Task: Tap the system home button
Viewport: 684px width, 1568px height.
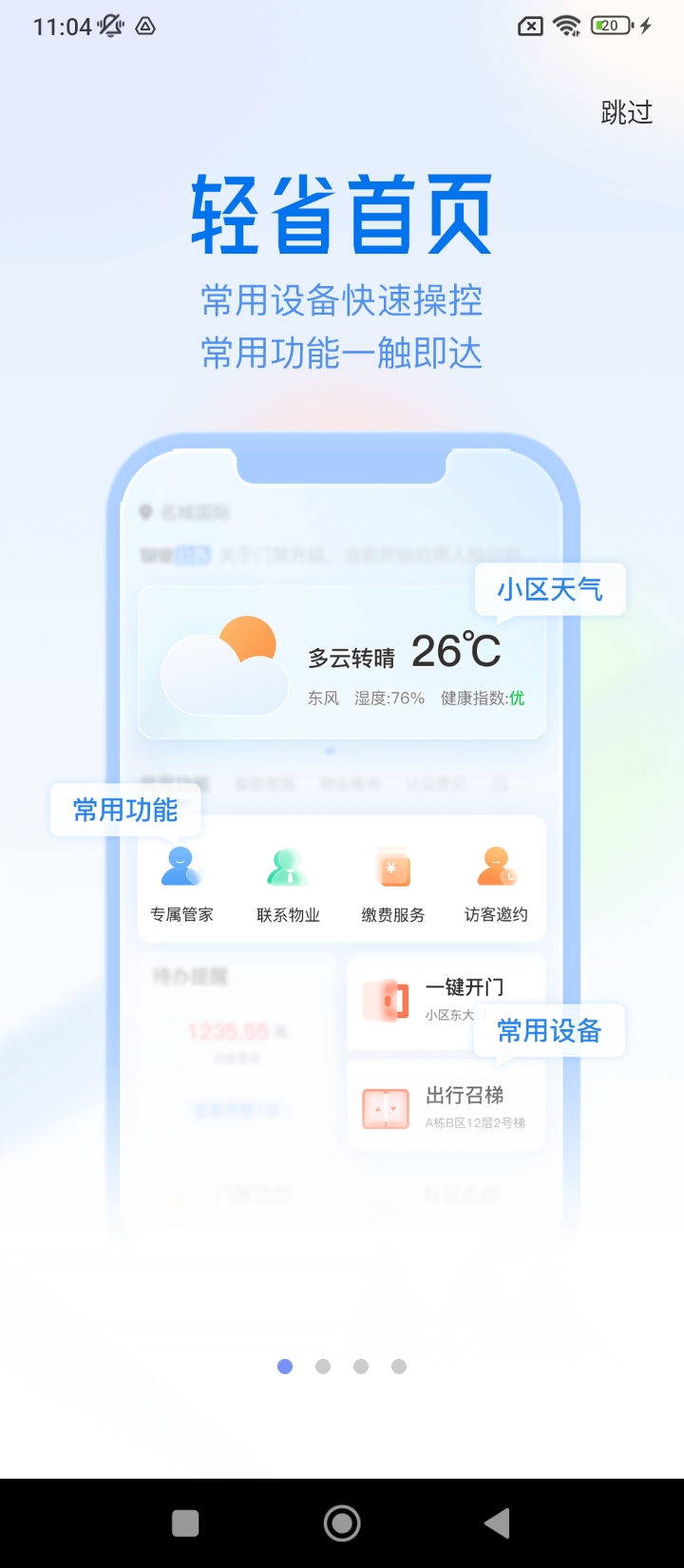Action: pyautogui.click(x=342, y=1523)
